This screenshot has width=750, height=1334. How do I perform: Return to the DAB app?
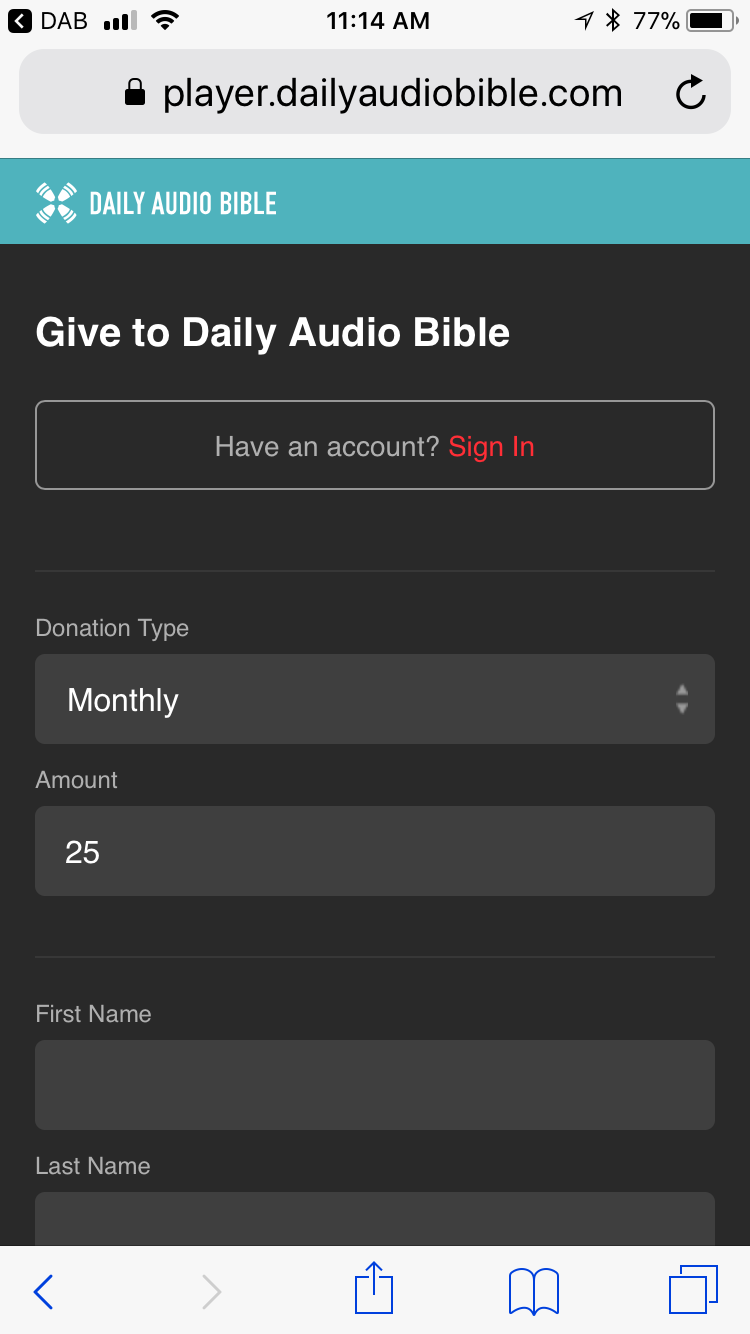coord(48,20)
